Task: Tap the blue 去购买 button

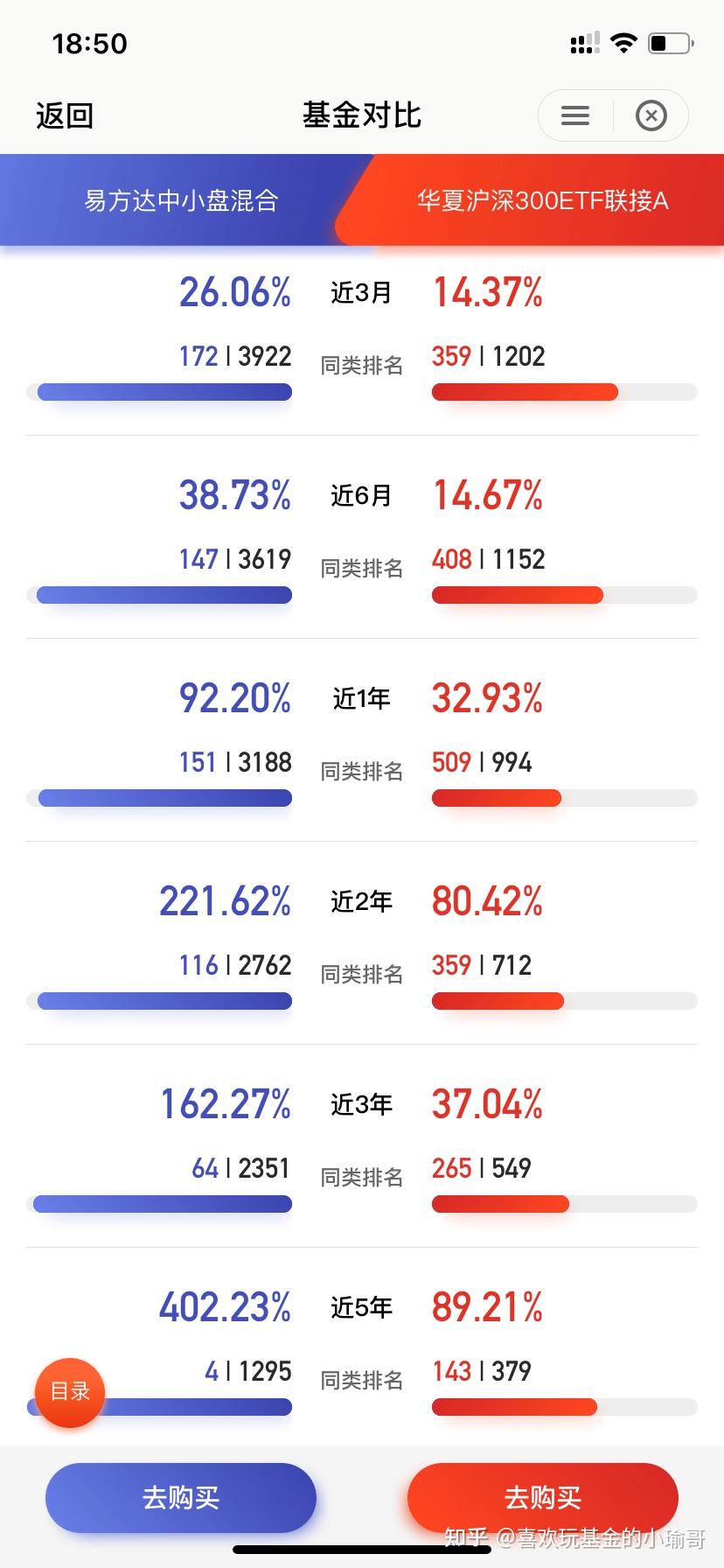Action: pyautogui.click(x=181, y=1497)
